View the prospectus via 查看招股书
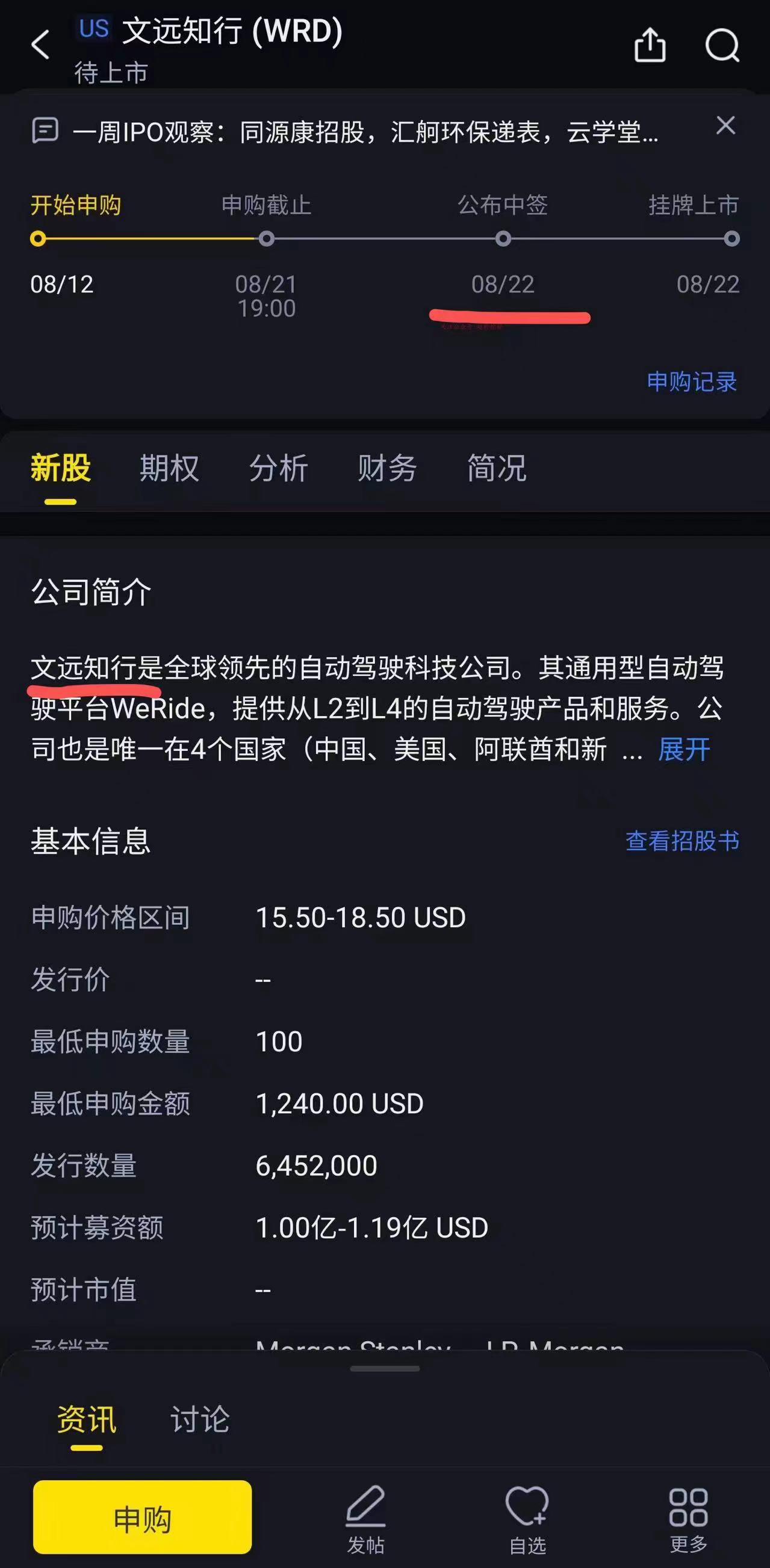770x1568 pixels. point(682,841)
